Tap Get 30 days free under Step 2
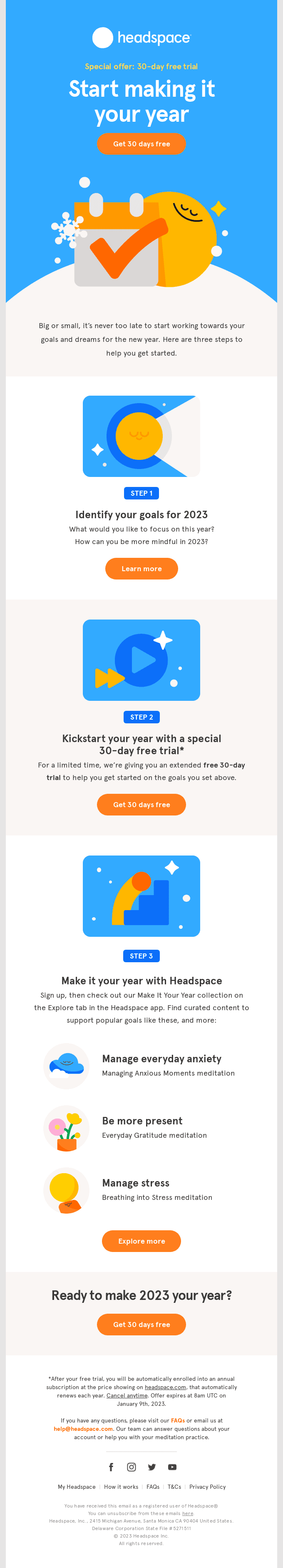This screenshot has width=283, height=1568. click(x=141, y=804)
